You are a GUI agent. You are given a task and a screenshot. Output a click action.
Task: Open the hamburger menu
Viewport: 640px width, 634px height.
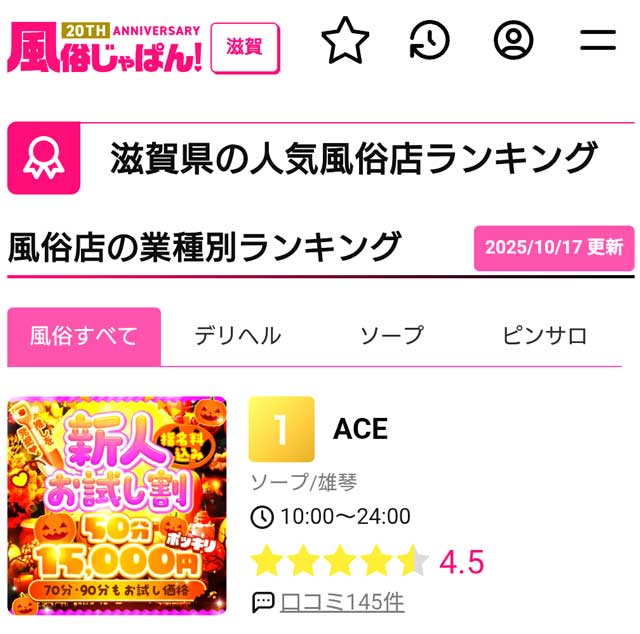pos(598,41)
